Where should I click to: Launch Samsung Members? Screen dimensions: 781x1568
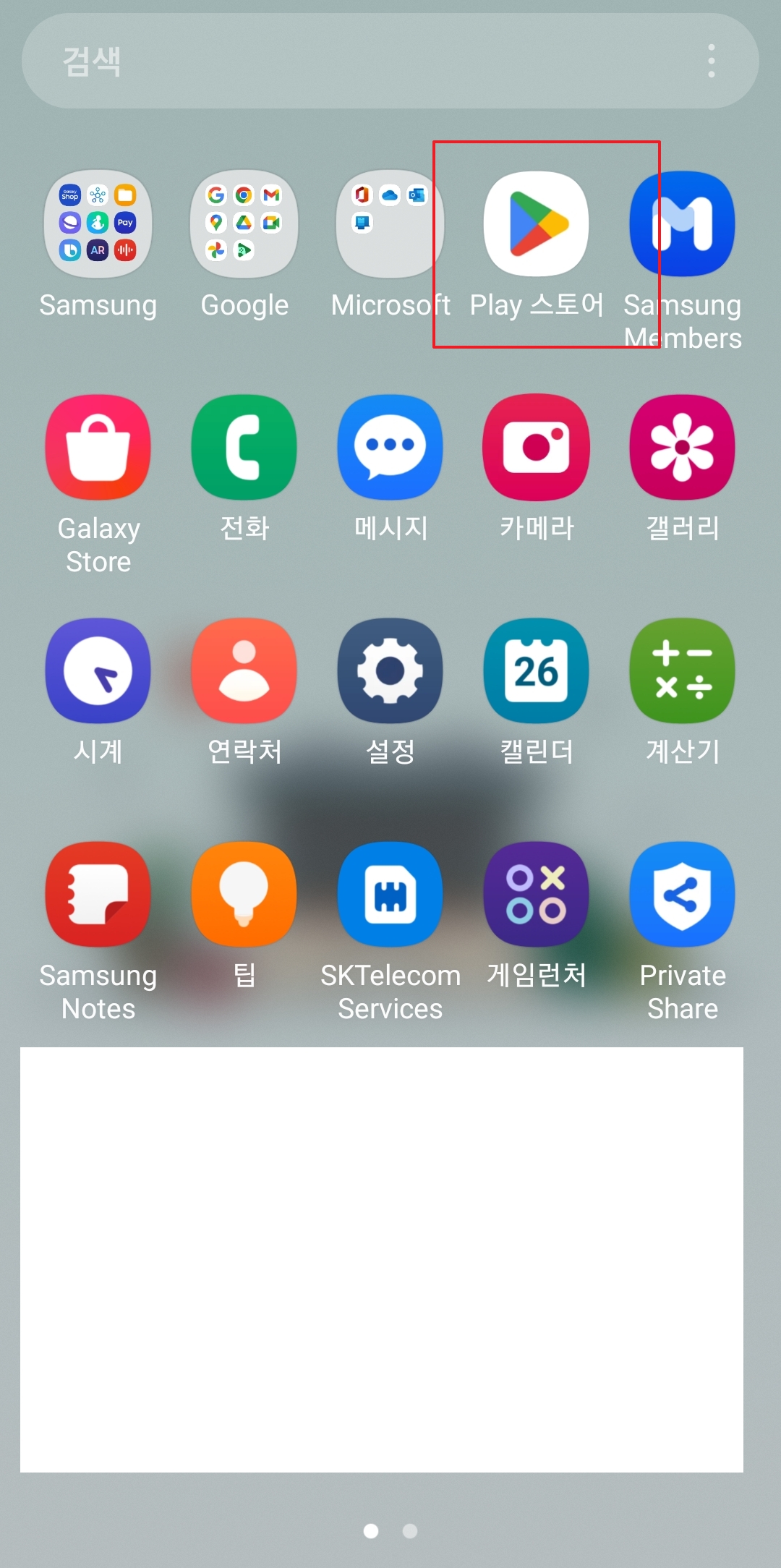point(682,224)
